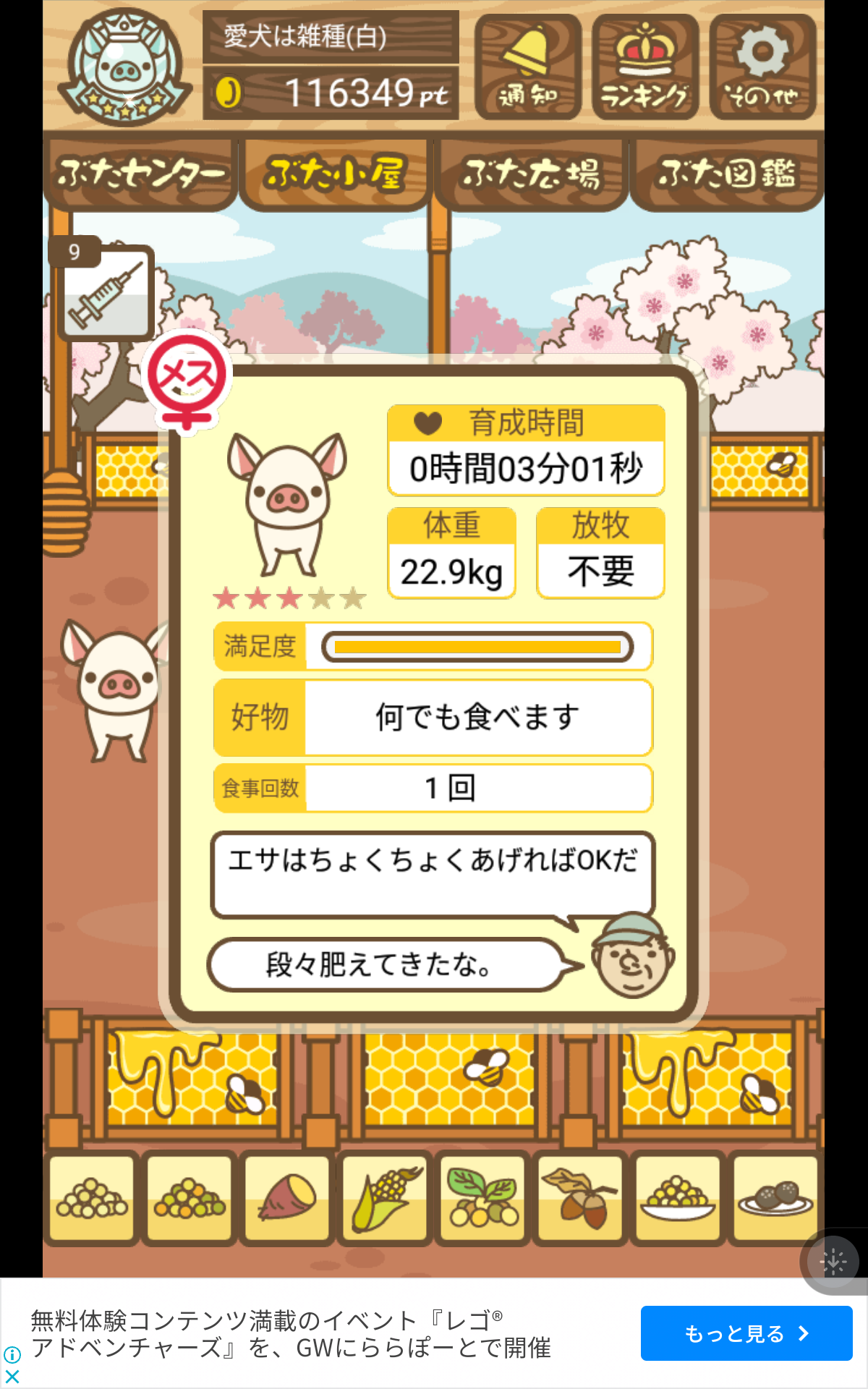Open the ad info icon
Image resolution: width=868 pixels, height=1389 pixels.
point(12,1354)
